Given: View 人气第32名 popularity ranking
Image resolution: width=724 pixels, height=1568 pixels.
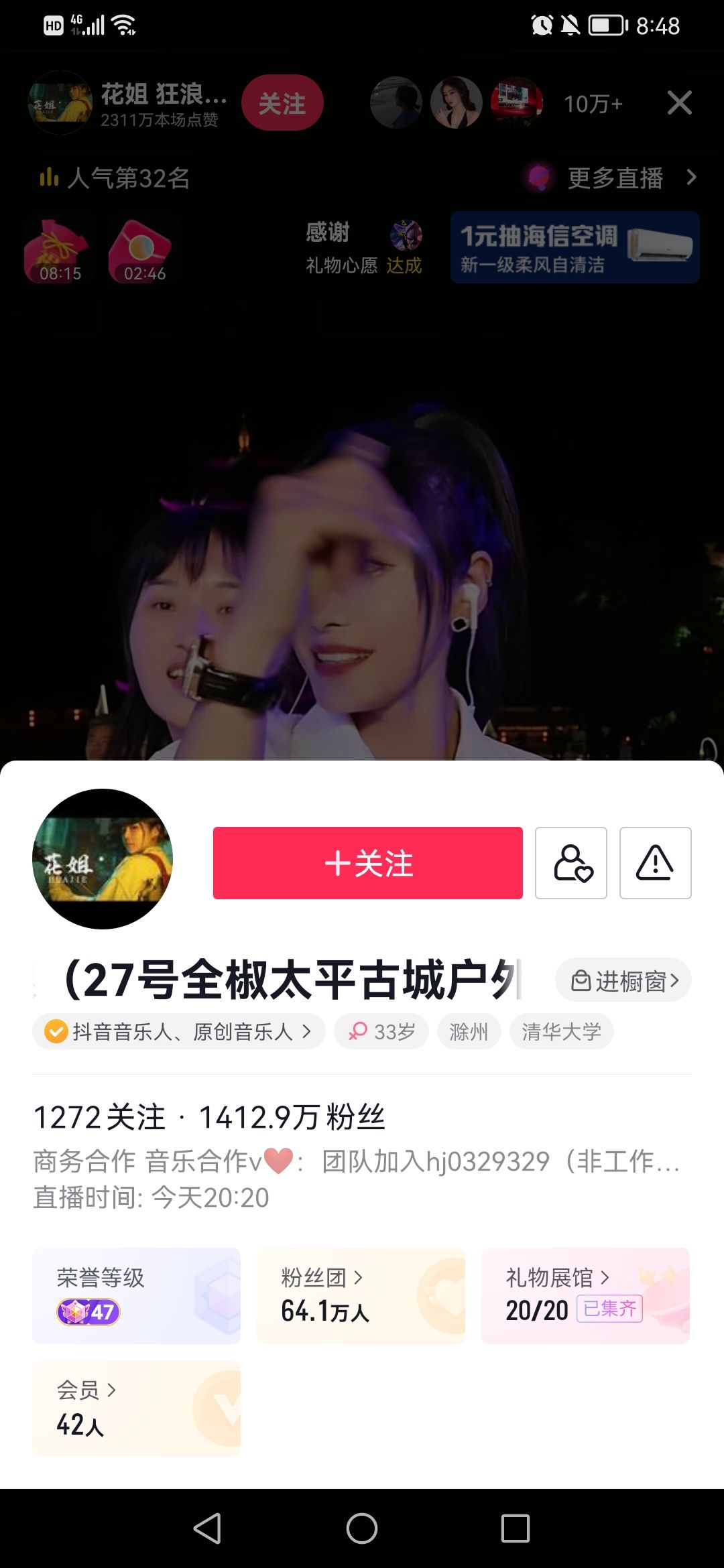Looking at the screenshot, I should coord(115,178).
